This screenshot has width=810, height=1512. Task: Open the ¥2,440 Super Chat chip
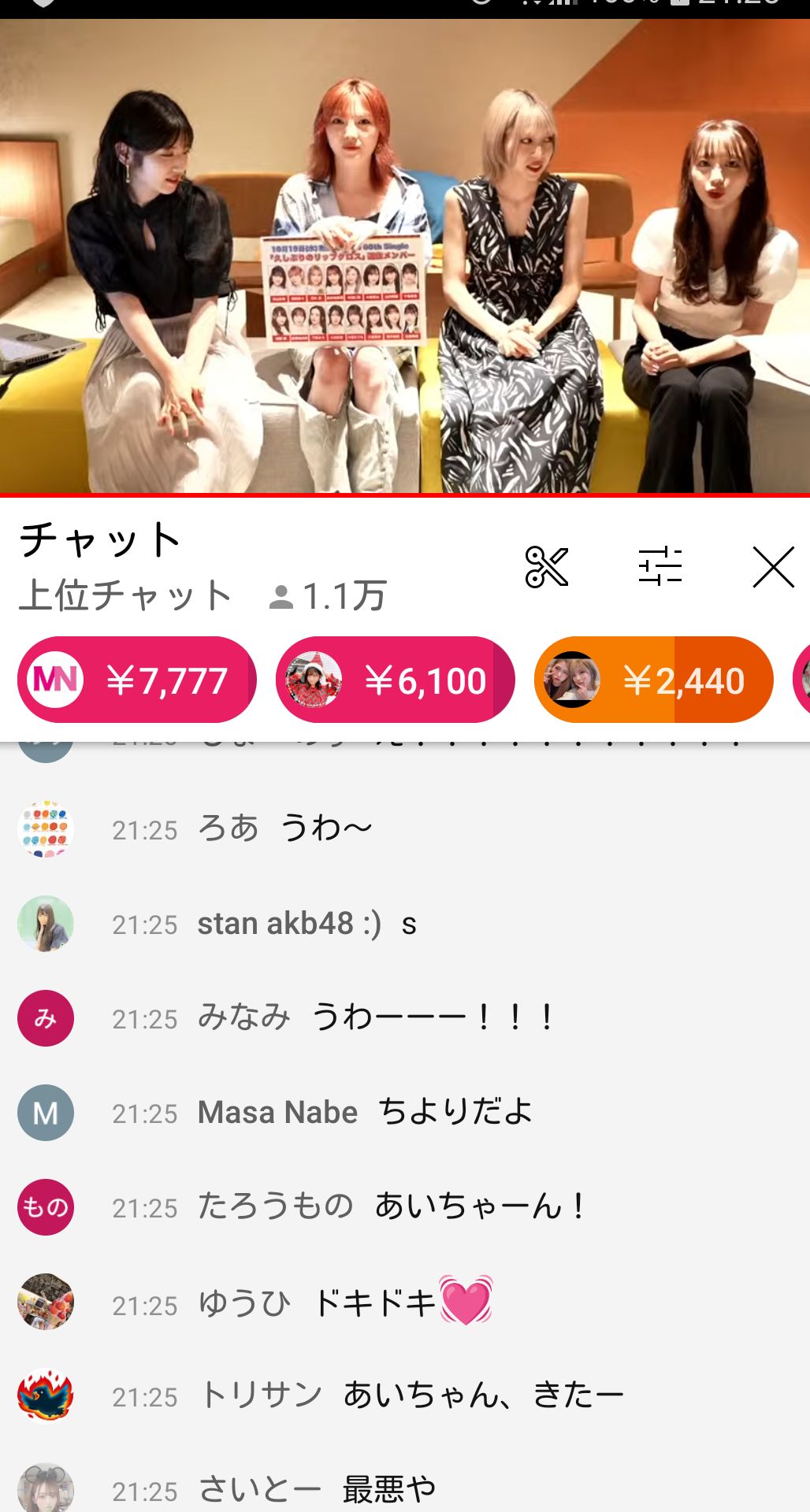click(x=654, y=680)
